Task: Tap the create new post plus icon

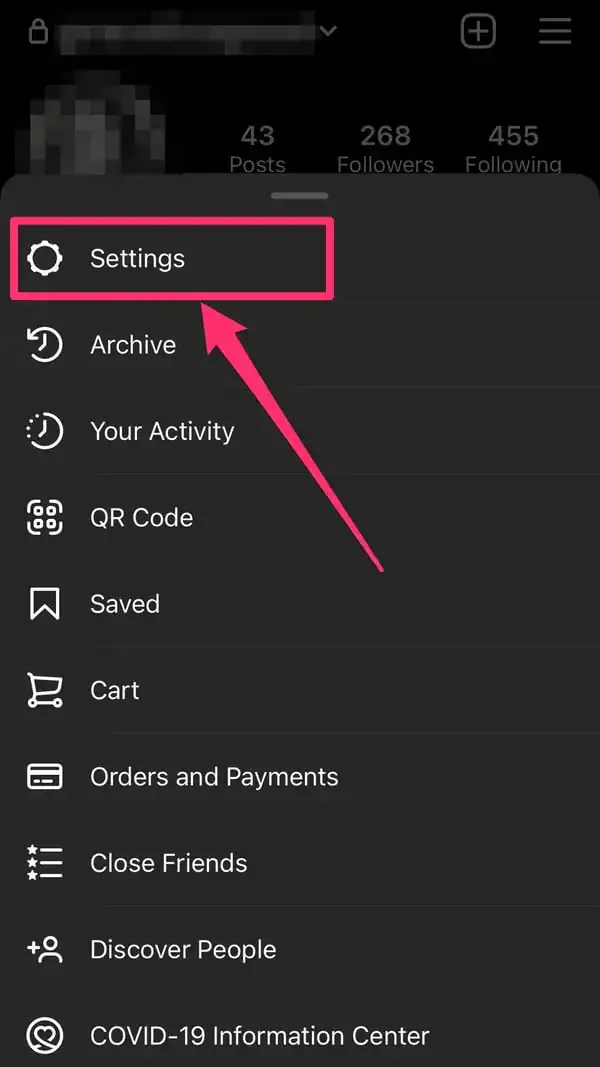Action: [x=478, y=31]
